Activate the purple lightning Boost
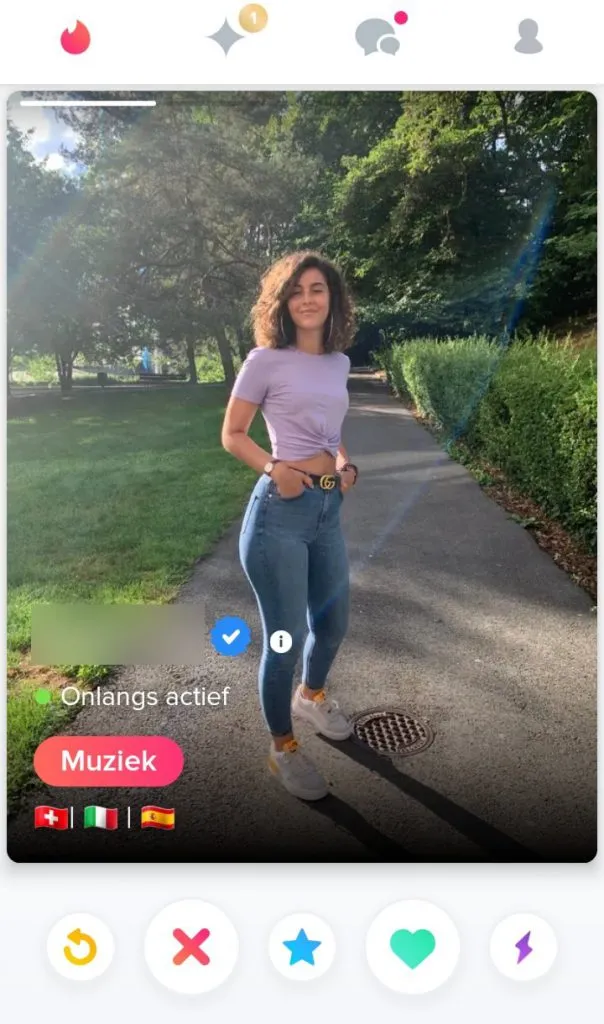This screenshot has width=604, height=1024. (523, 946)
